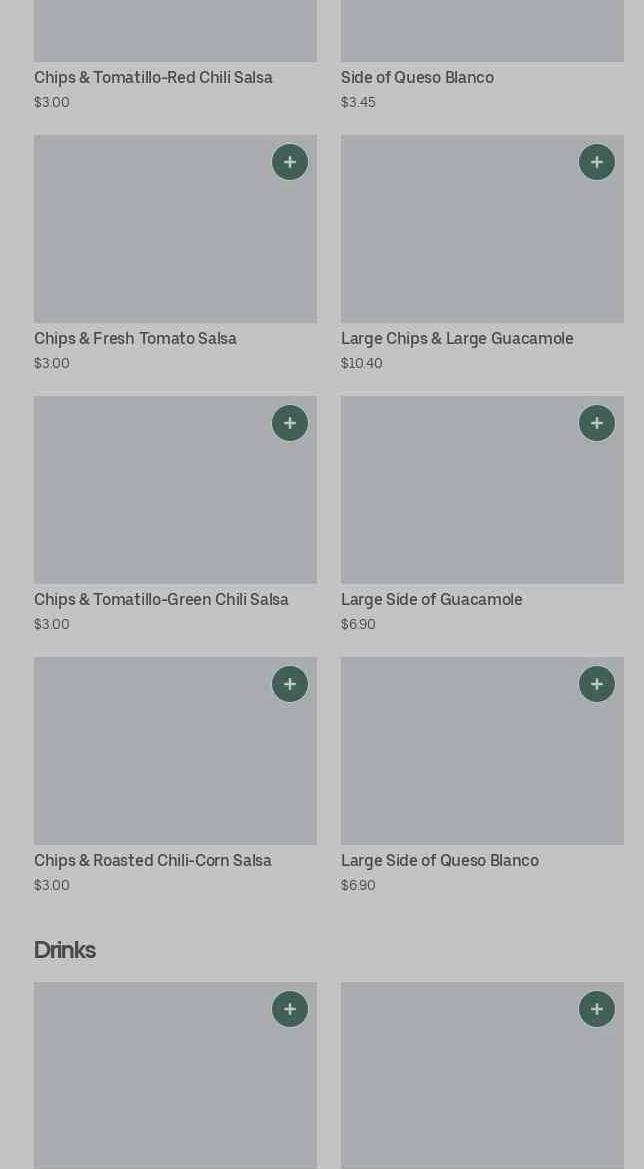The image size is (644, 1169).
Task: Add Chips & Tomatillo-Green Chili Salsa
Action: click(290, 423)
